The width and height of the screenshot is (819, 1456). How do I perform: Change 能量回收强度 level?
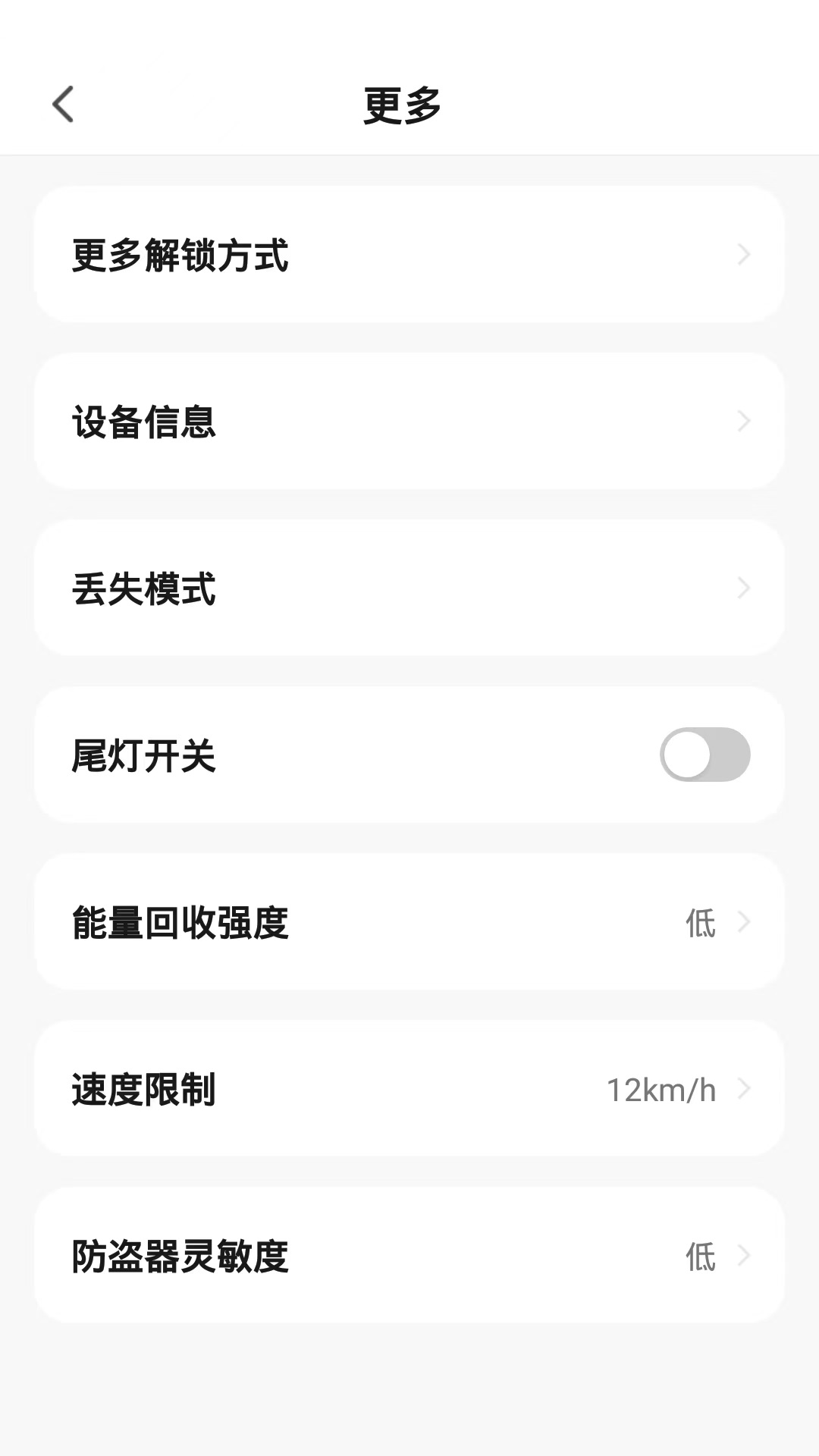[x=409, y=922]
